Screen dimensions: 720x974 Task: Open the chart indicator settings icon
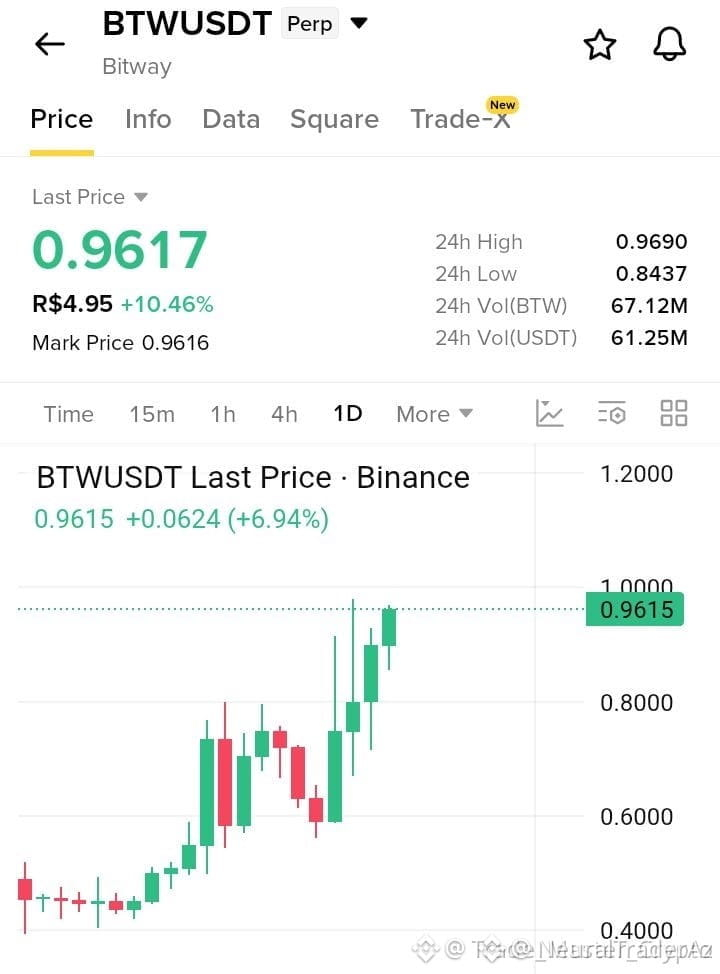click(x=611, y=413)
